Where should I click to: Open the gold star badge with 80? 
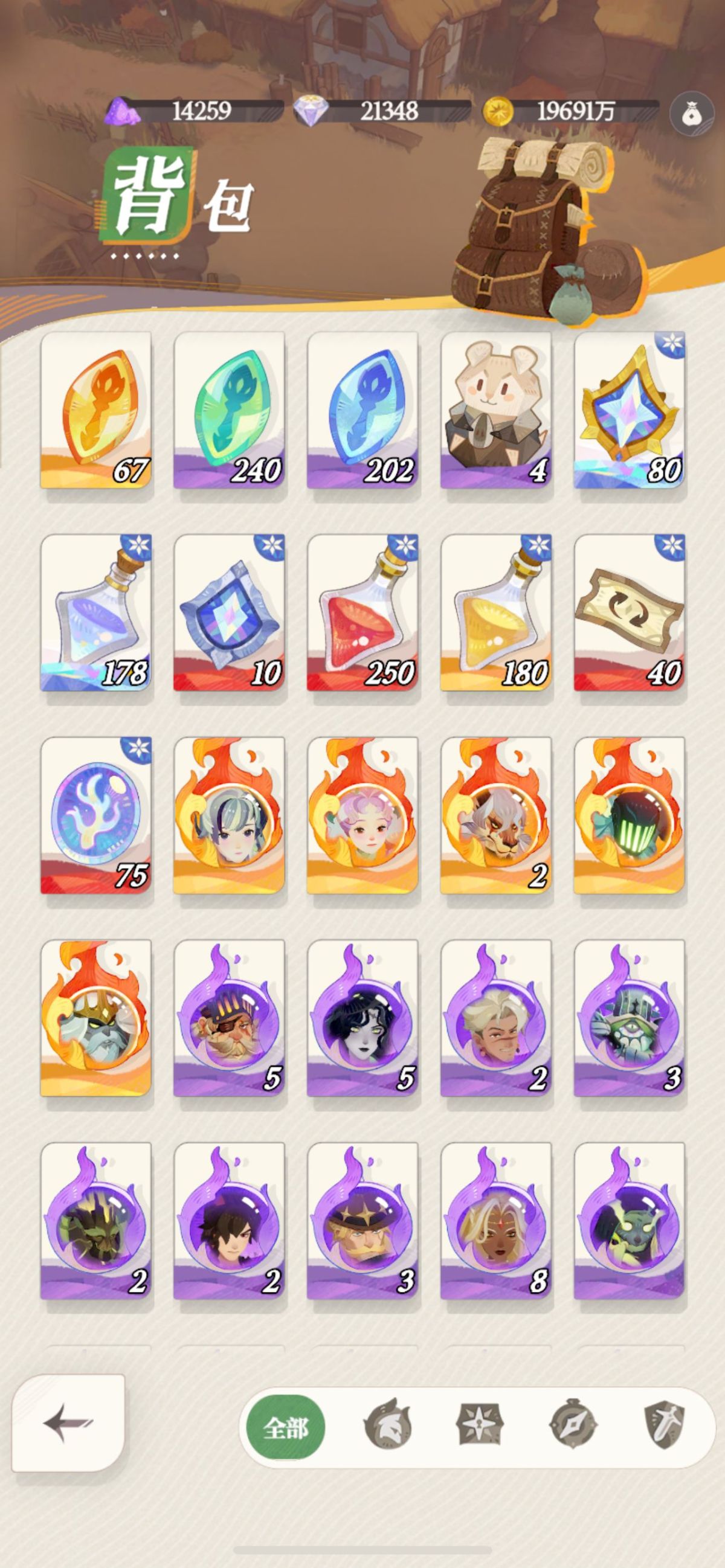pyautogui.click(x=630, y=410)
